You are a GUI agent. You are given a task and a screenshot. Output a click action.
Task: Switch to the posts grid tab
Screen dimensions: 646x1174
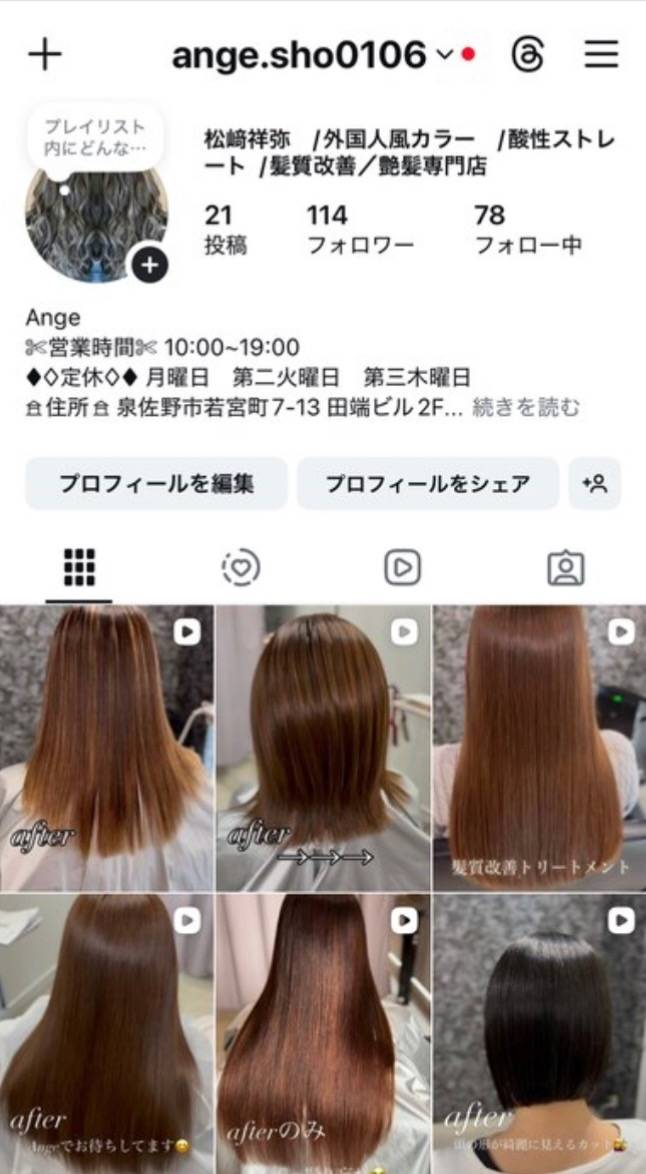pos(79,568)
